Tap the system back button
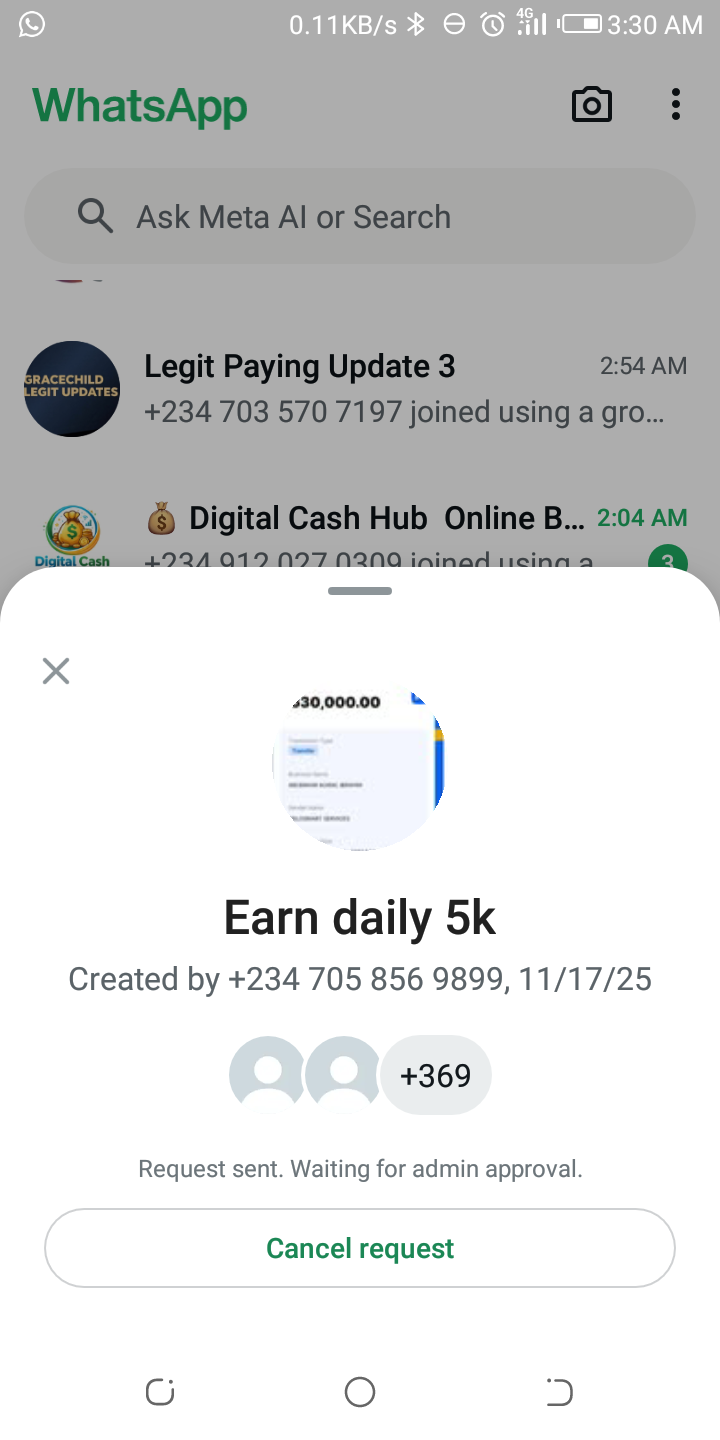The width and height of the screenshot is (720, 1440). coord(559,1391)
